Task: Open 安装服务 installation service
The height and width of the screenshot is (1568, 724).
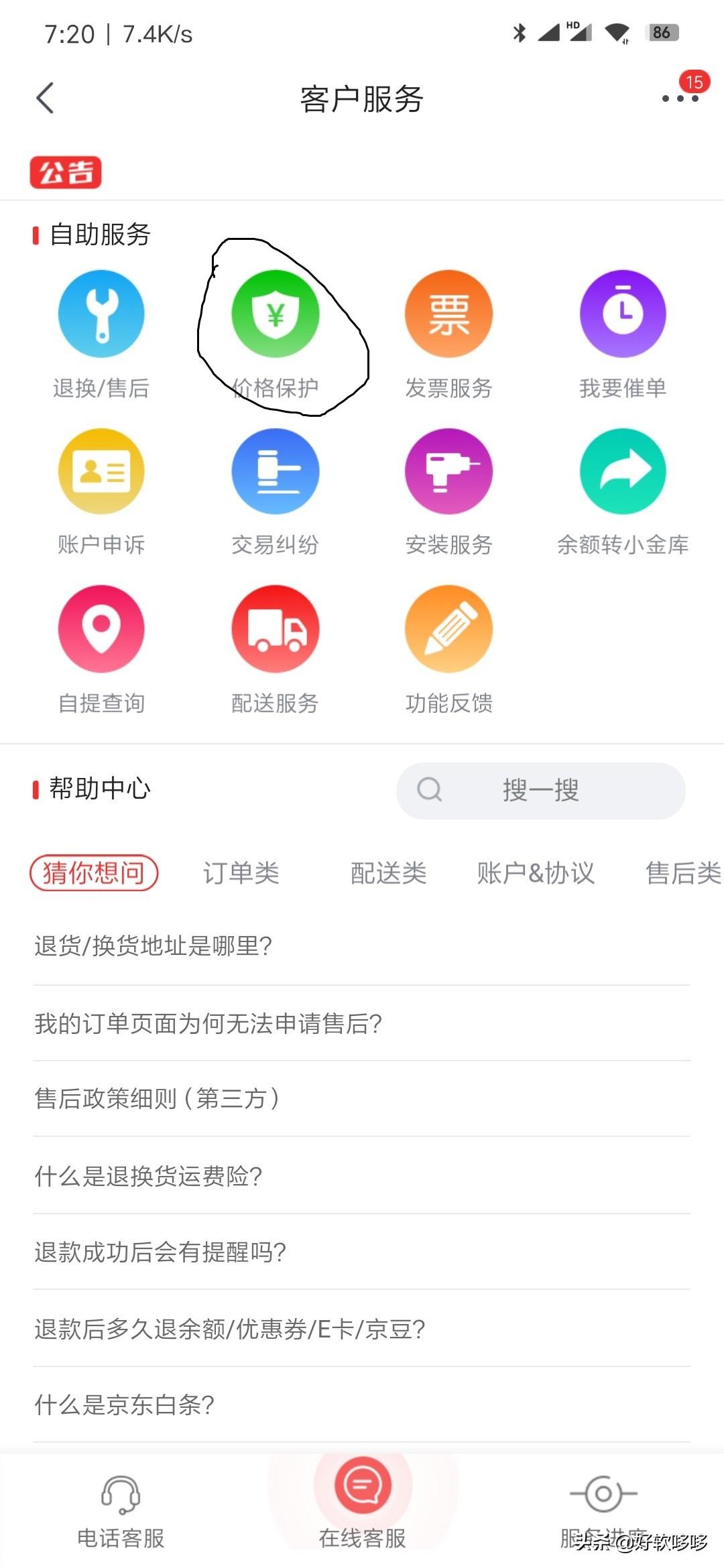Action: coord(449,492)
